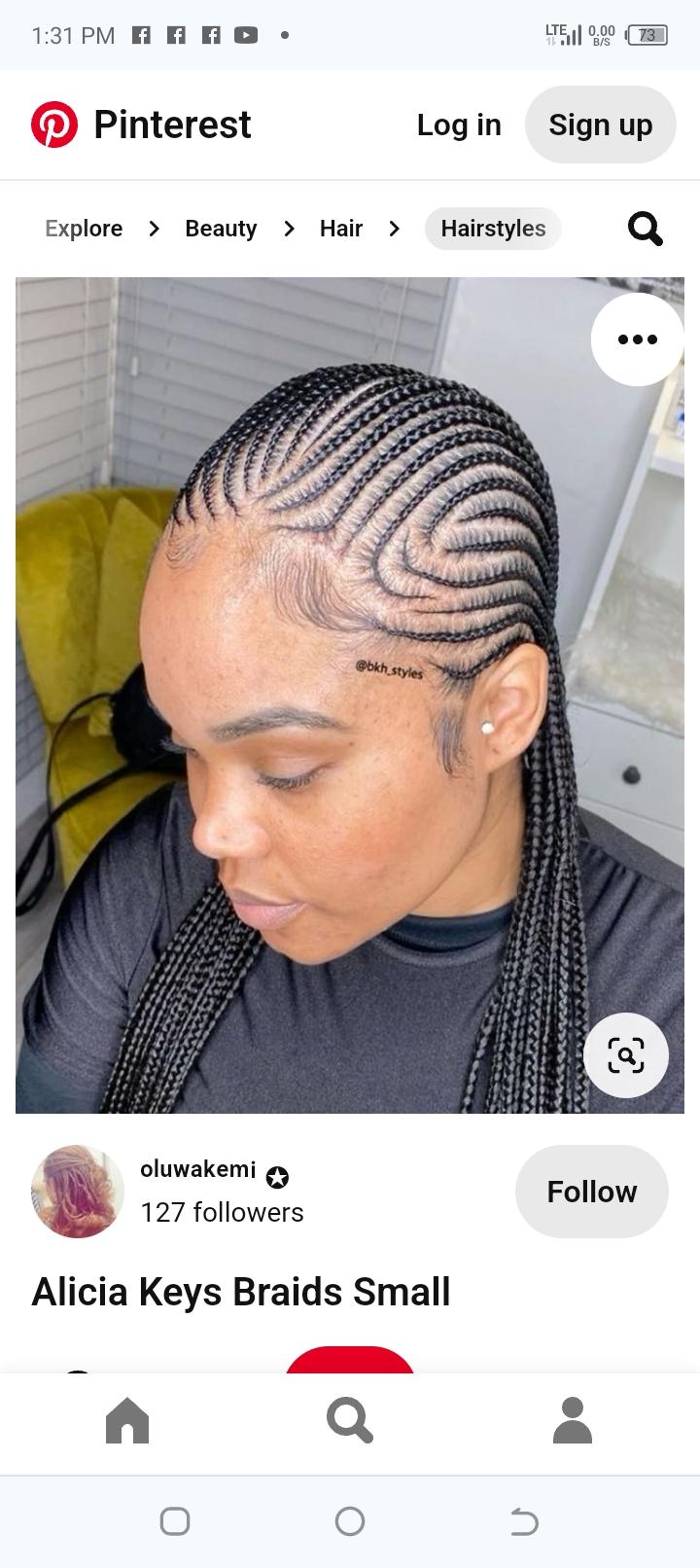Open oluwakemi's profile avatar
Image resolution: width=700 pixels, height=1568 pixels.
(78, 1192)
